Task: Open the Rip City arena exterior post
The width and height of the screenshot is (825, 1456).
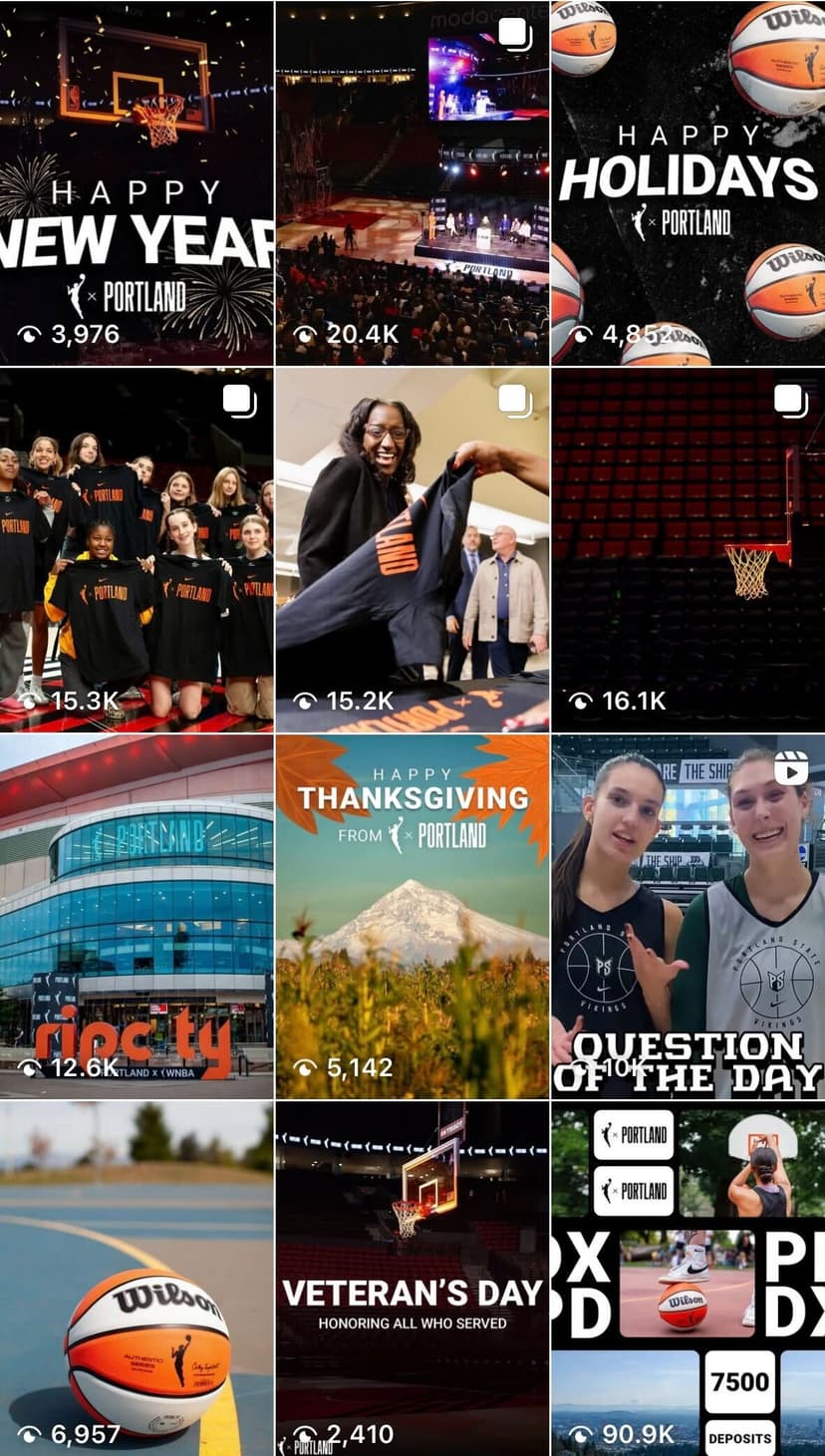Action: (x=137, y=916)
